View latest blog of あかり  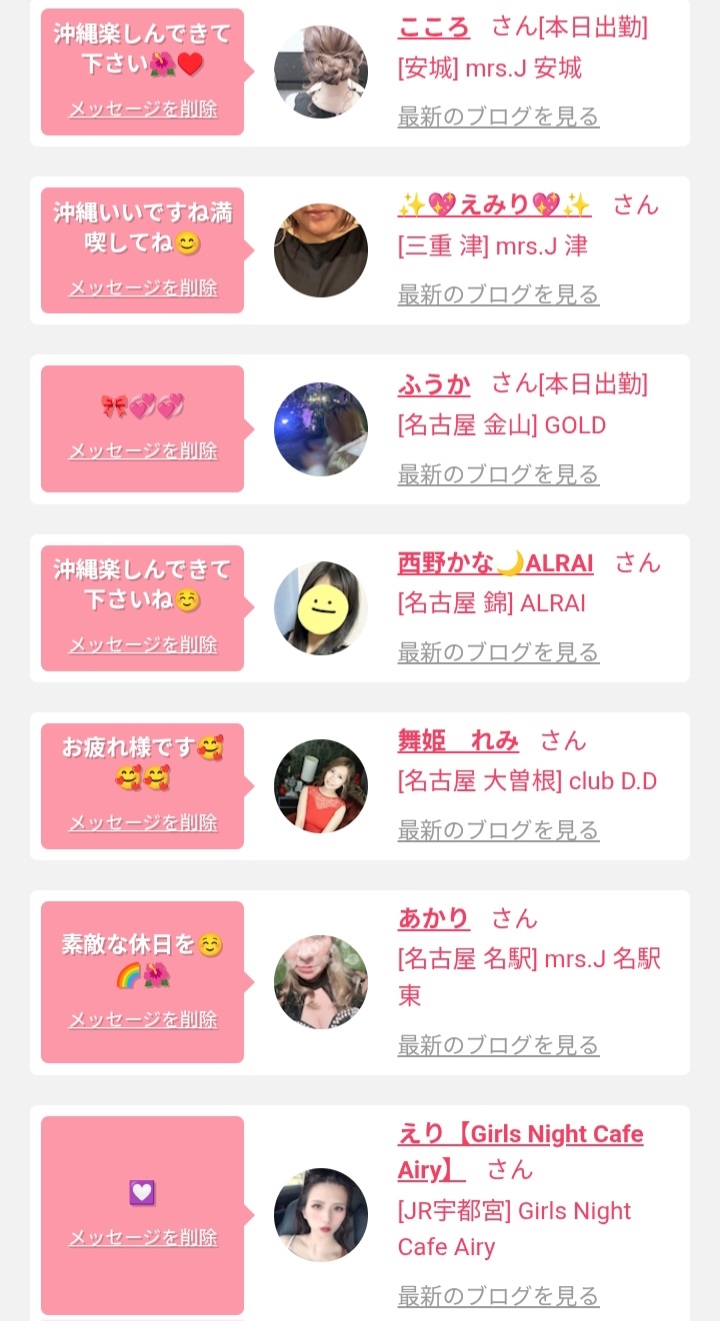click(498, 1045)
